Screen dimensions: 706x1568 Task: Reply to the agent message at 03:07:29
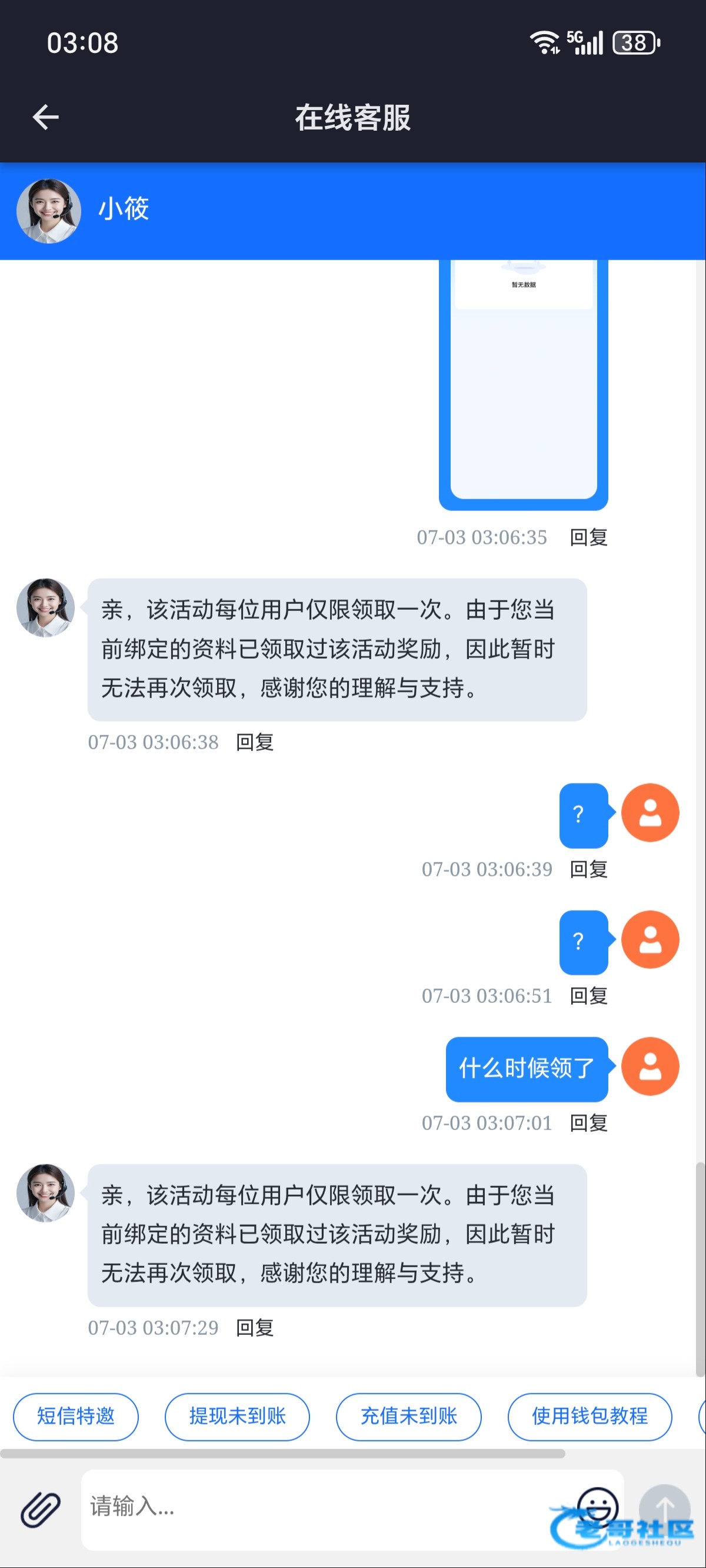tap(255, 1328)
